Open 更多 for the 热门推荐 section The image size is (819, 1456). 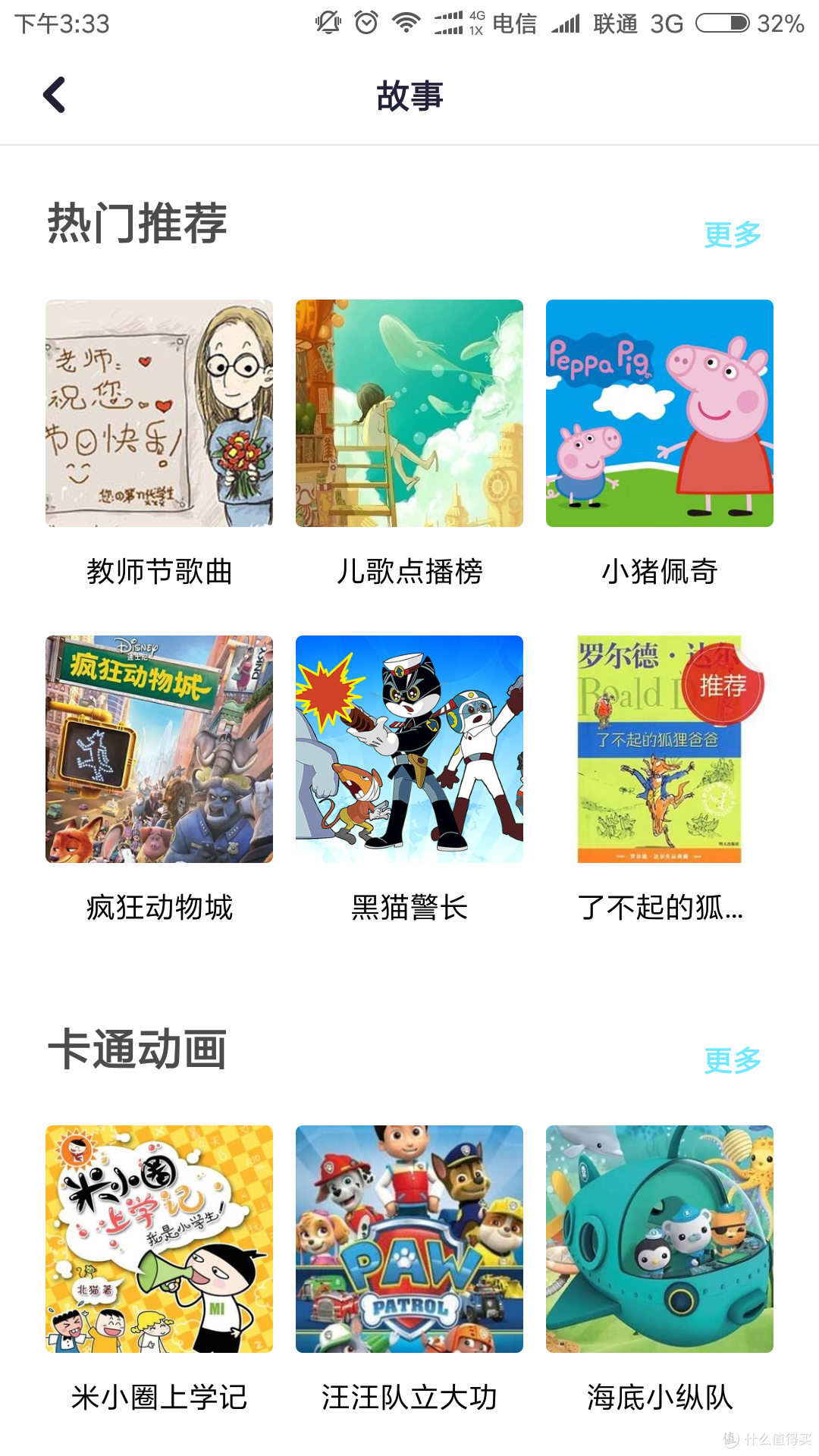pyautogui.click(x=731, y=235)
